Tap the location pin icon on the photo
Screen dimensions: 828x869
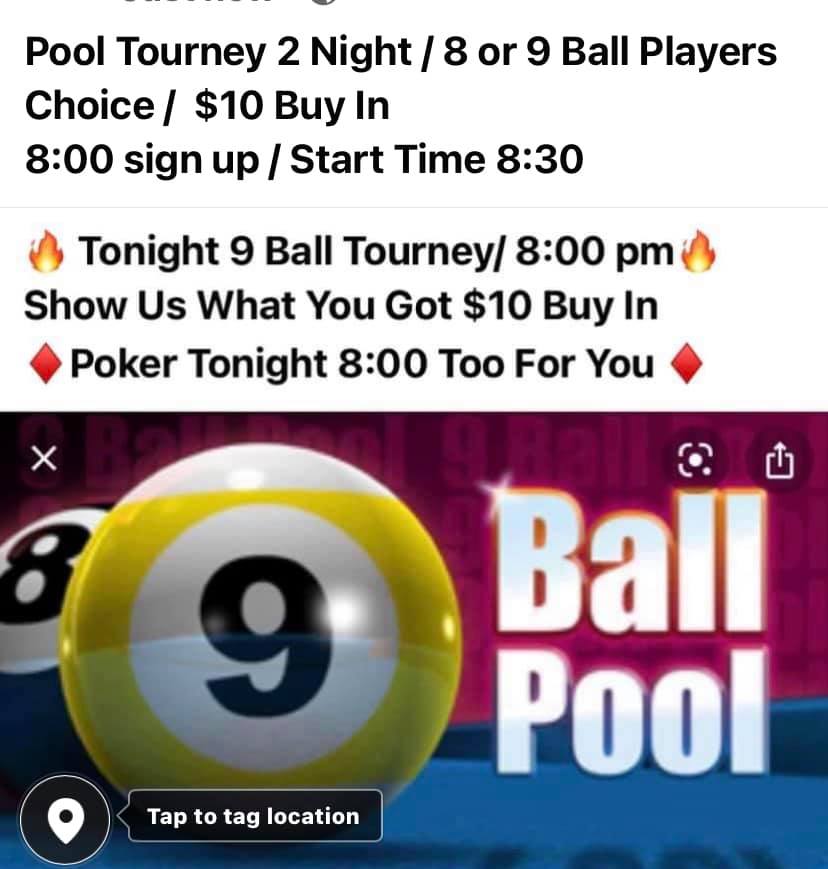pos(65,819)
